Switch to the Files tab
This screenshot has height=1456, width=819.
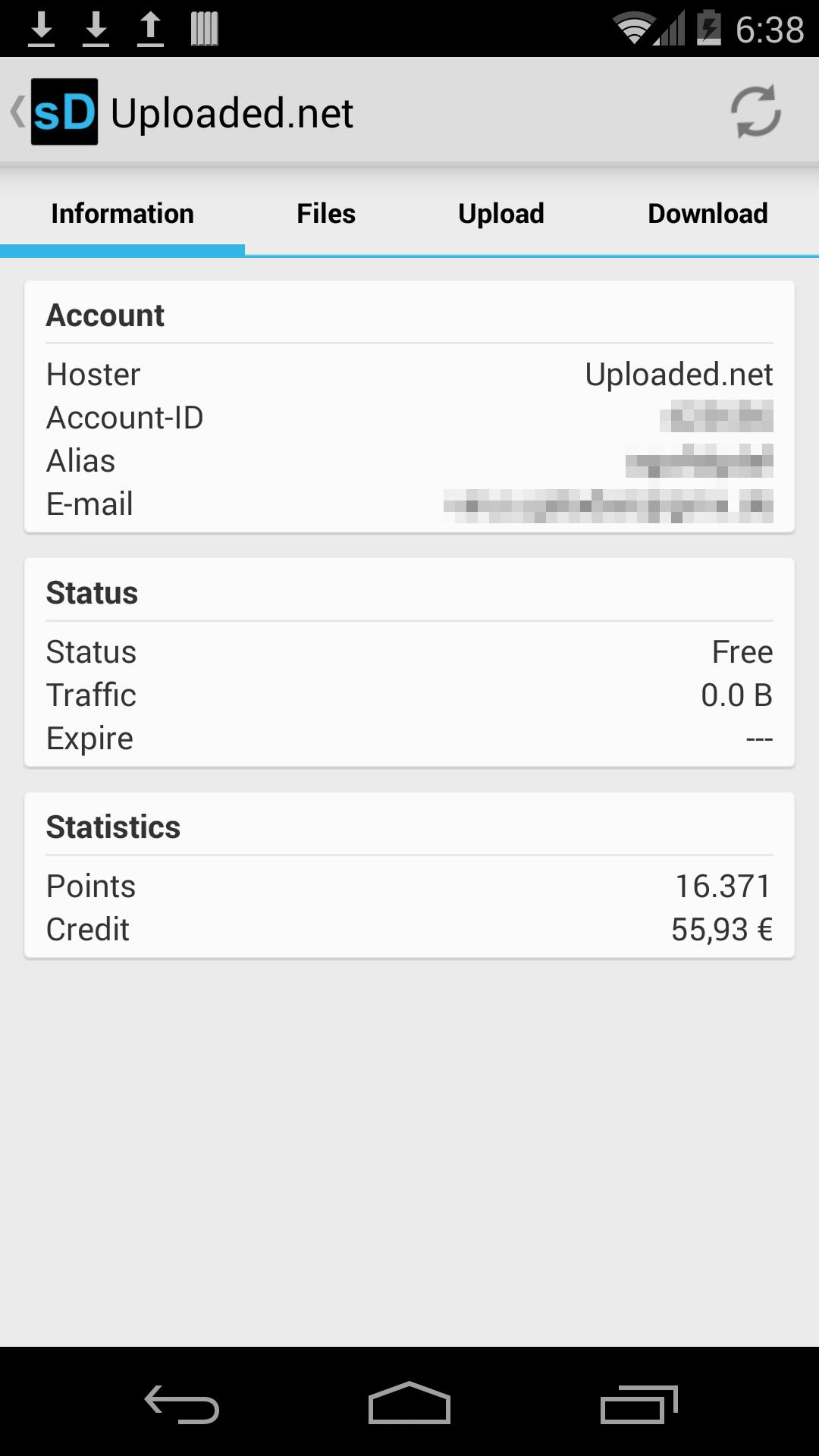pyautogui.click(x=325, y=213)
